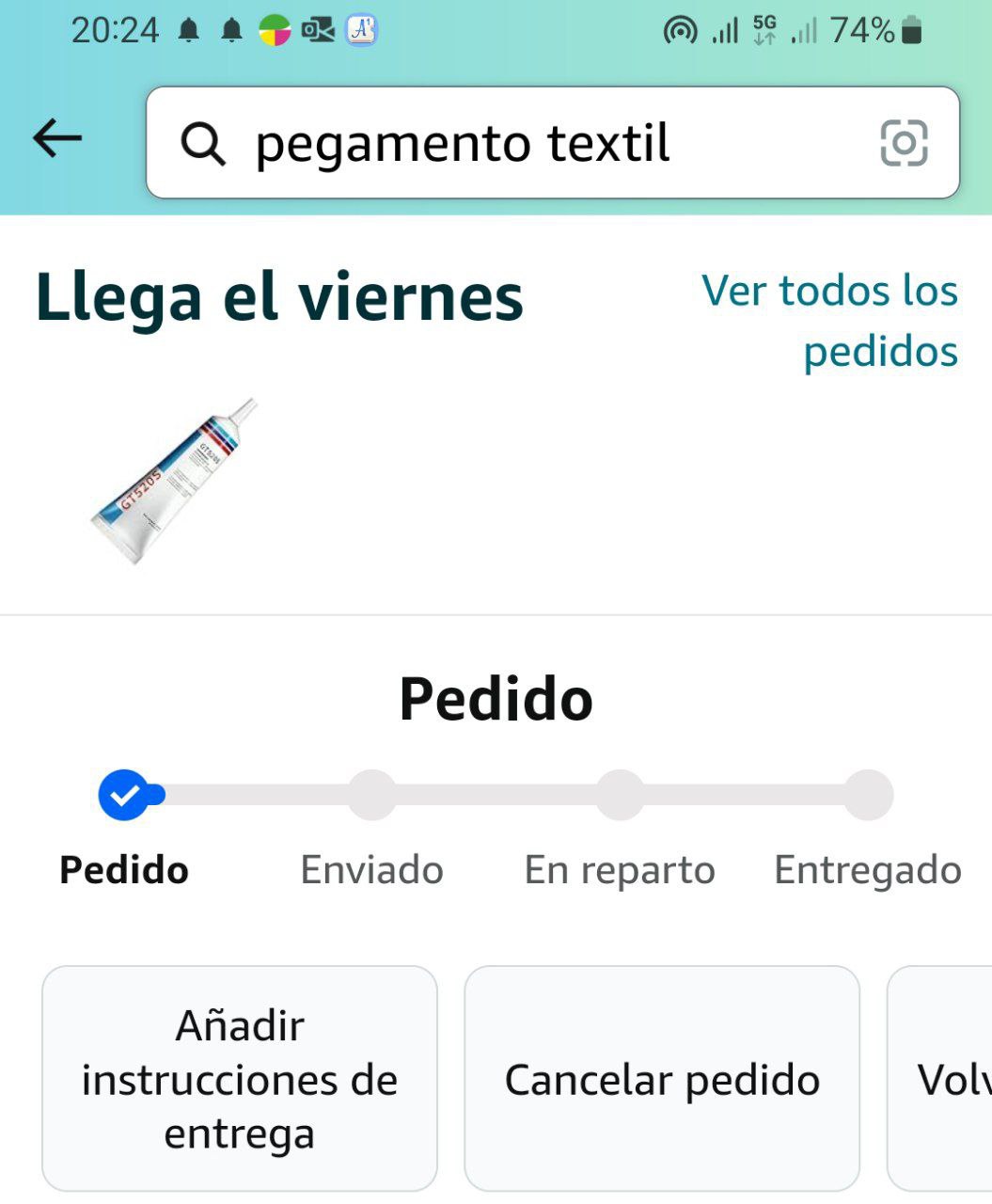Tap "Añadir instrucciones de entrega" button

240,1078
